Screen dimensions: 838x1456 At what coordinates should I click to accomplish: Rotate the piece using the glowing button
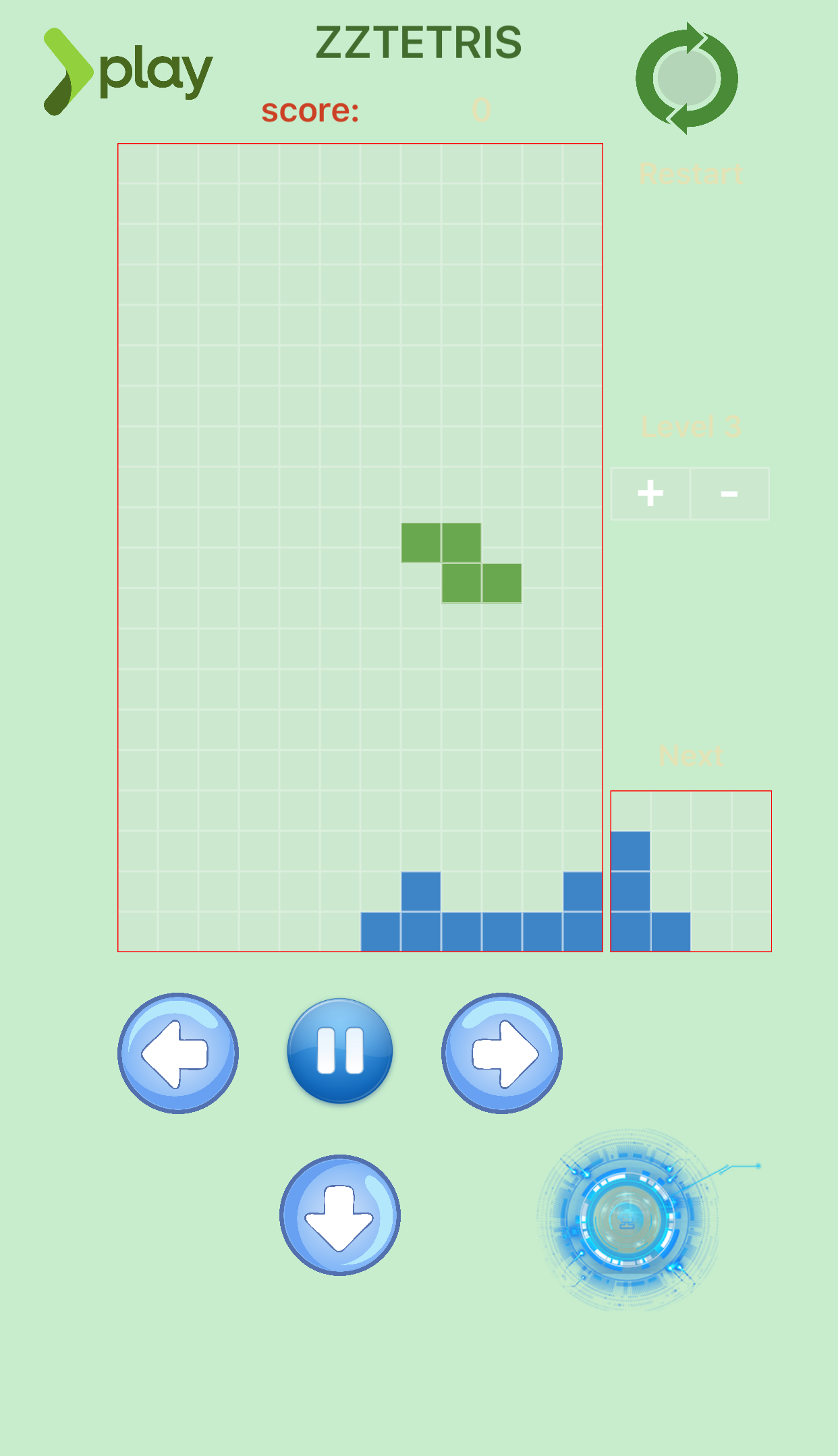pos(627,1219)
